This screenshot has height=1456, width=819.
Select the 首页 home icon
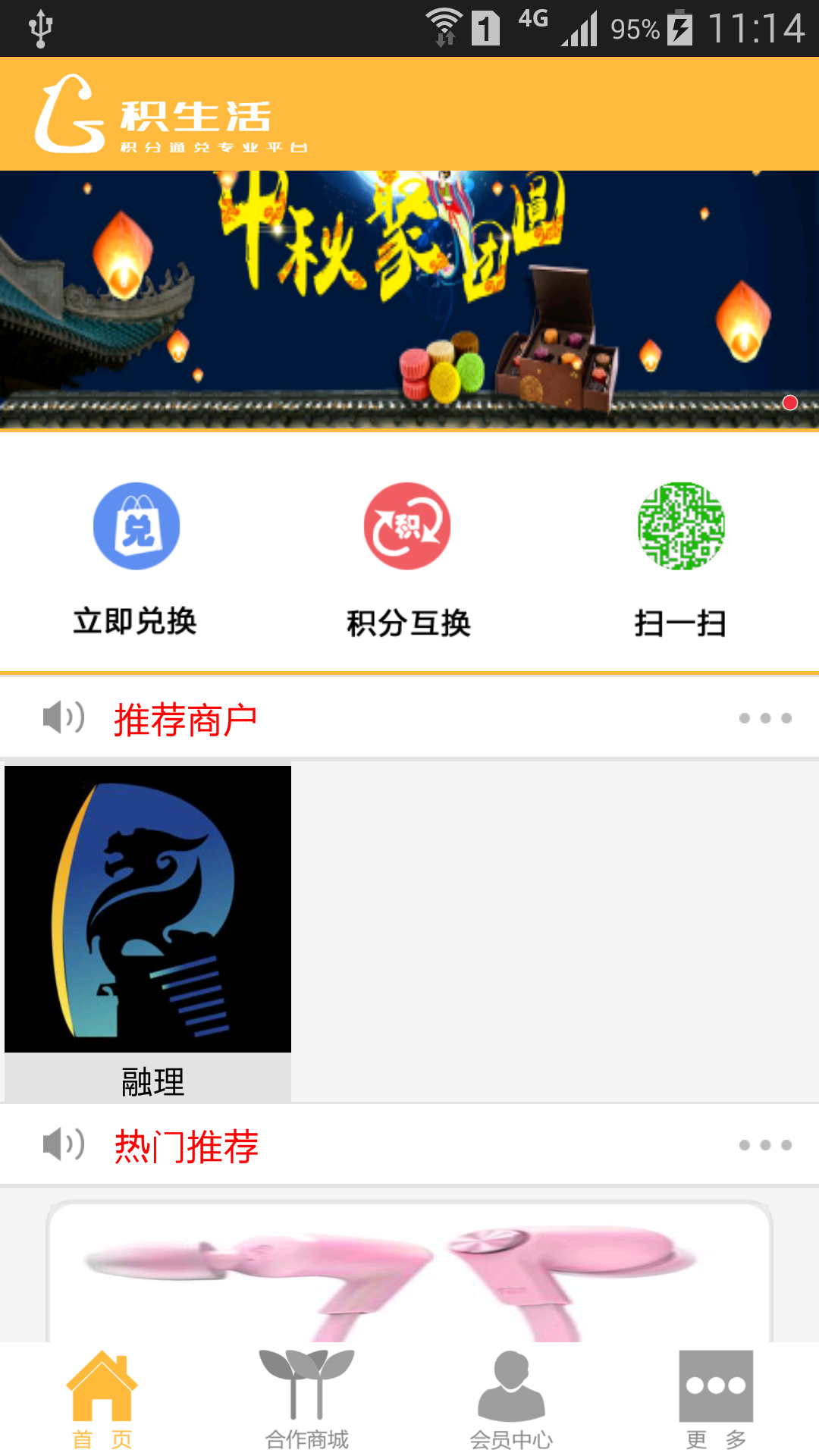[x=104, y=1392]
